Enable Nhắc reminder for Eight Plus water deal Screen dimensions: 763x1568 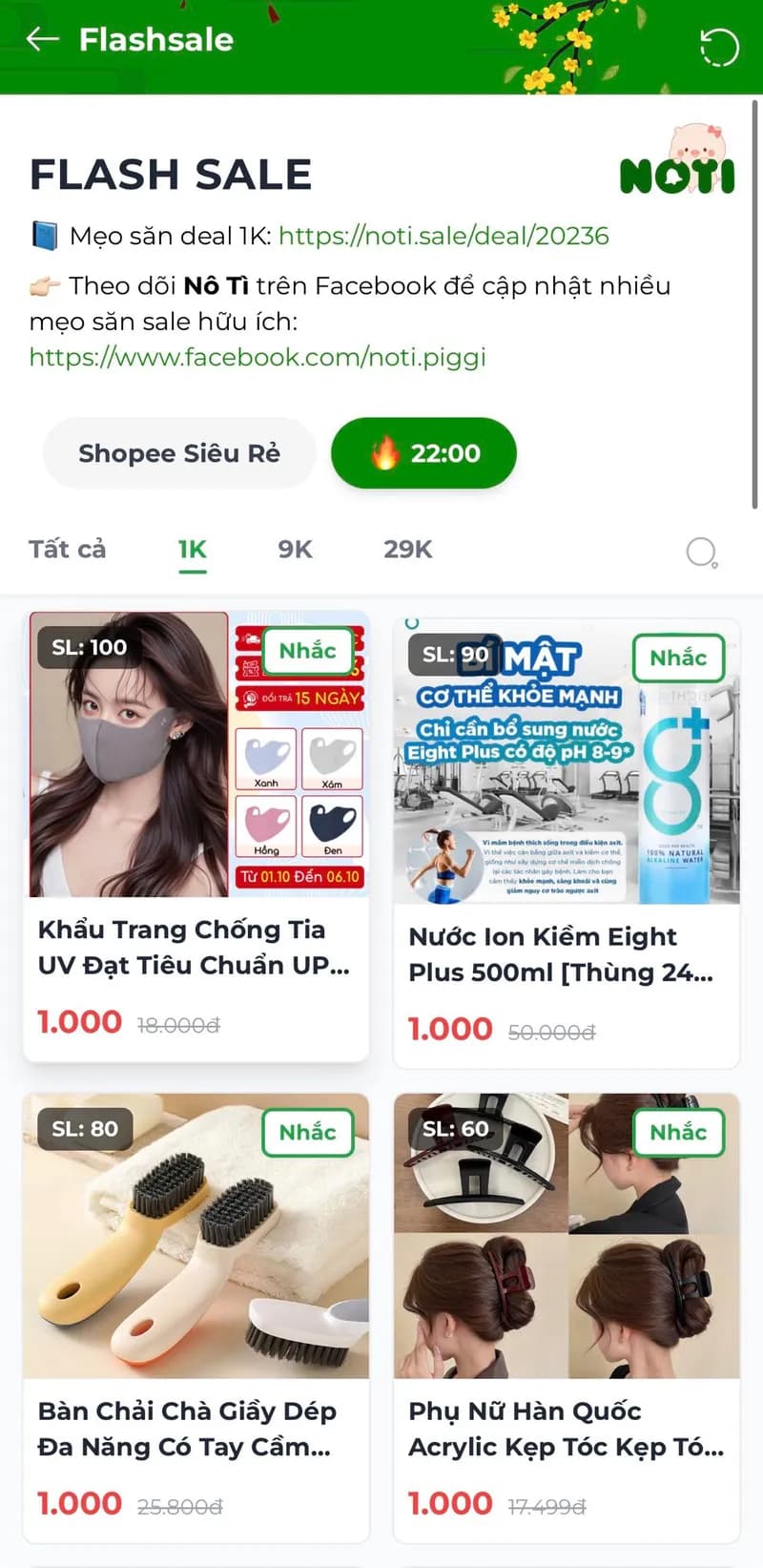click(x=678, y=658)
